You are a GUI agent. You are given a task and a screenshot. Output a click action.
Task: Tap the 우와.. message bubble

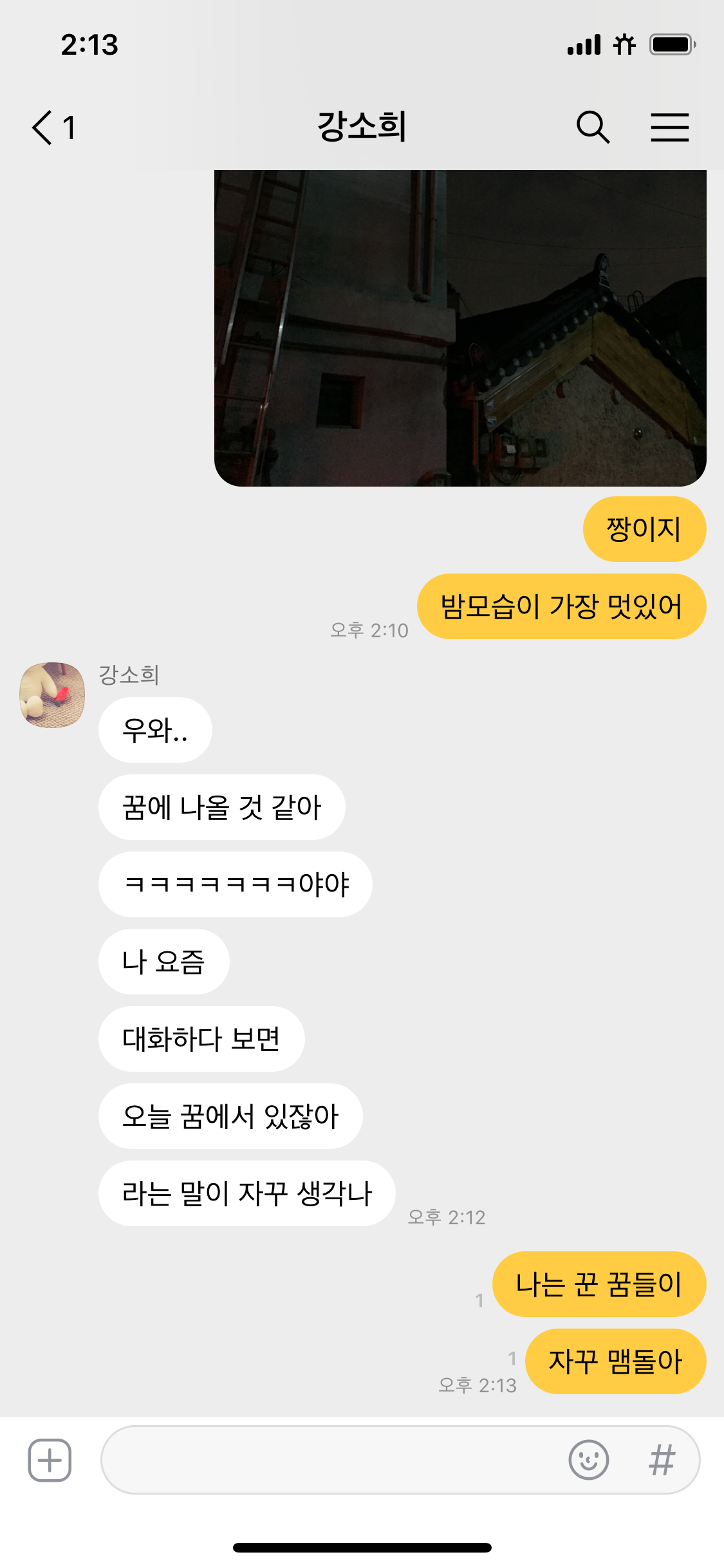[x=154, y=731]
